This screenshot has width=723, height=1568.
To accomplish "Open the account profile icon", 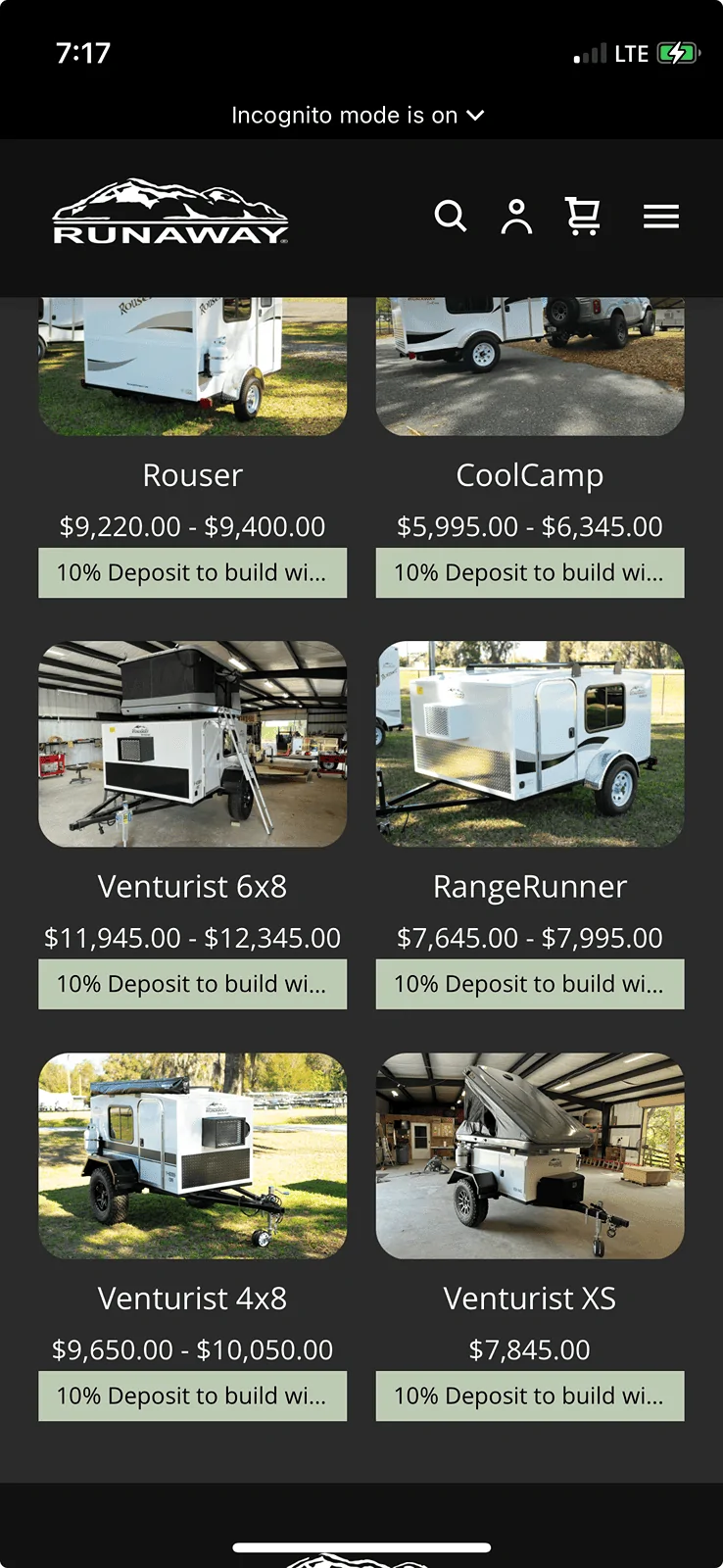I will [x=516, y=216].
